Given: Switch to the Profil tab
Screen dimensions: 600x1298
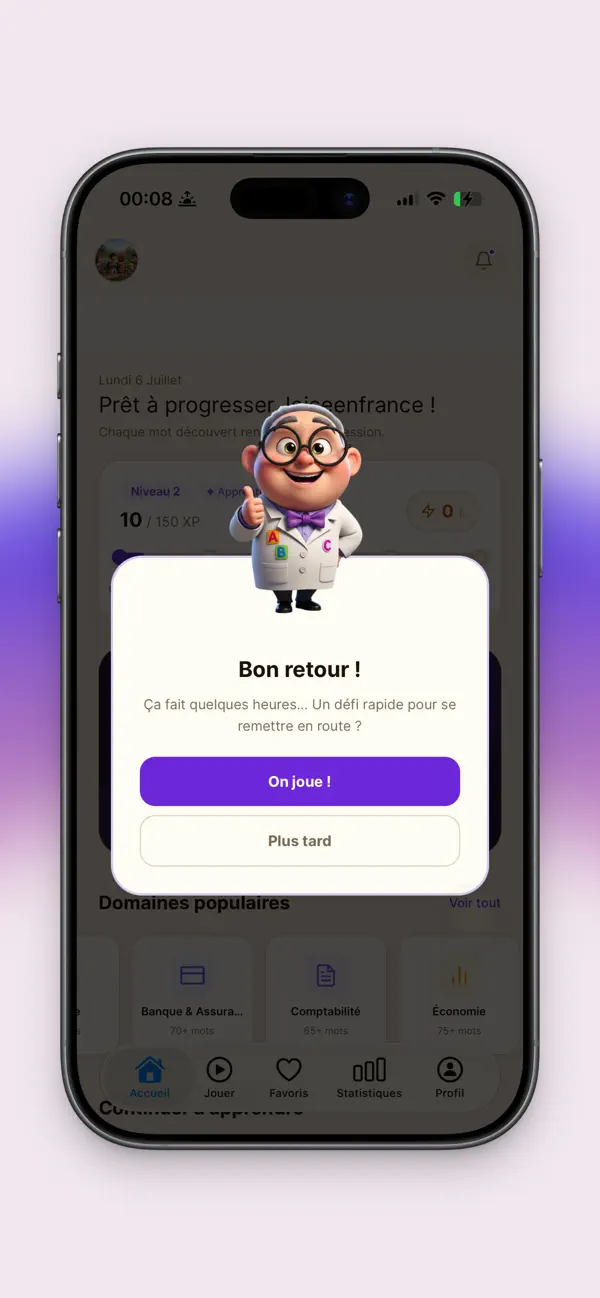Looking at the screenshot, I should pos(450,1078).
